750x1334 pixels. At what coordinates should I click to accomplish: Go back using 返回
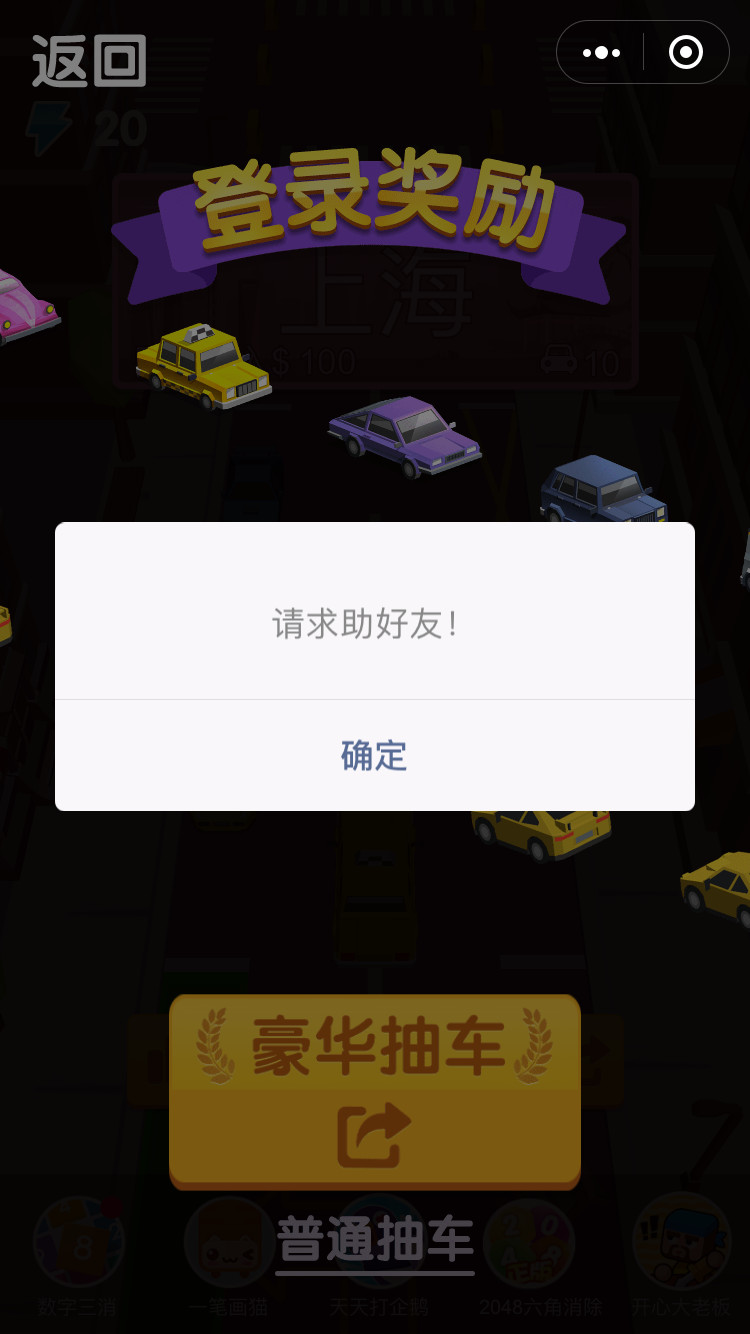click(89, 61)
